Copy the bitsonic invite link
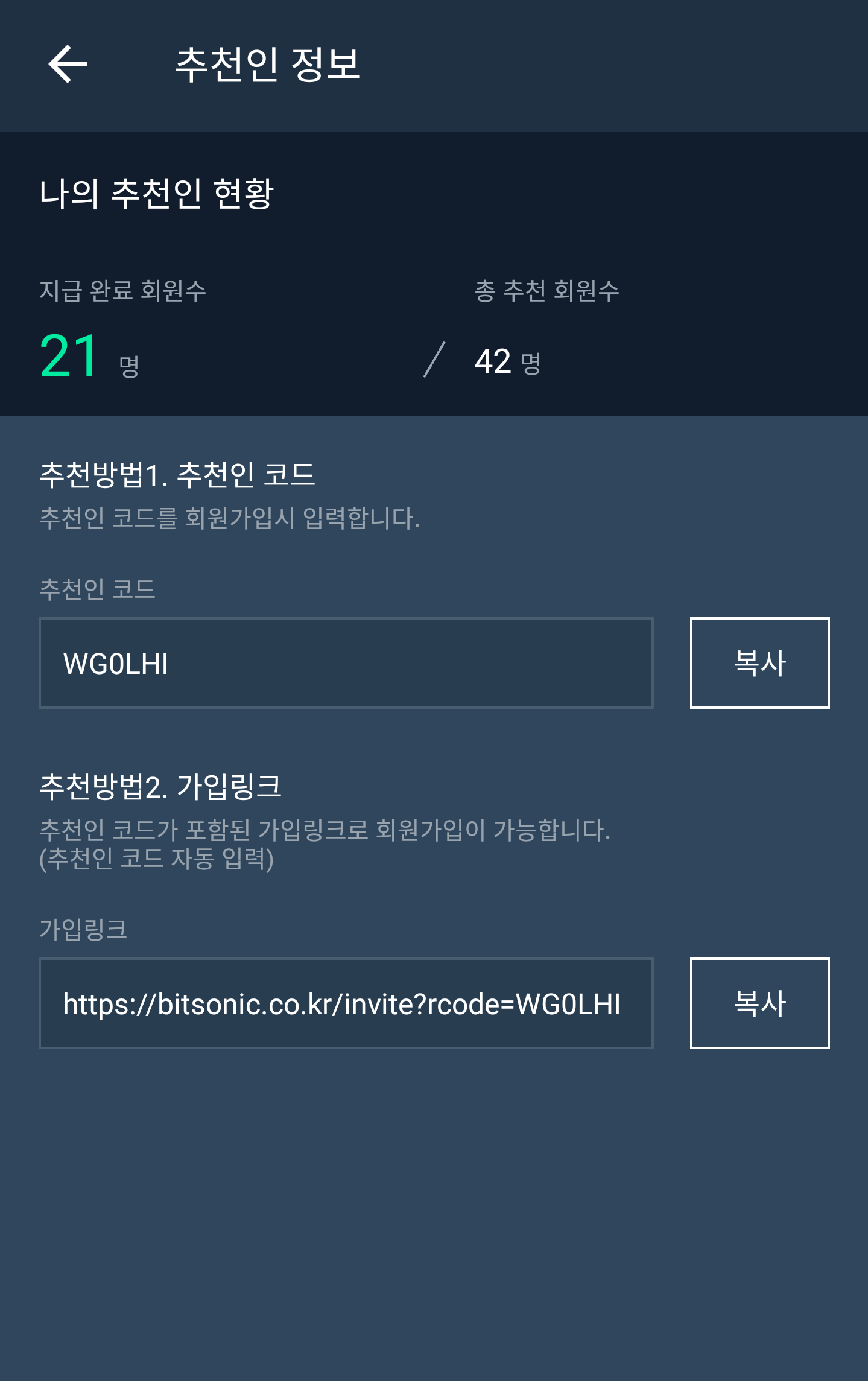The image size is (868, 1381). pyautogui.click(x=759, y=1003)
